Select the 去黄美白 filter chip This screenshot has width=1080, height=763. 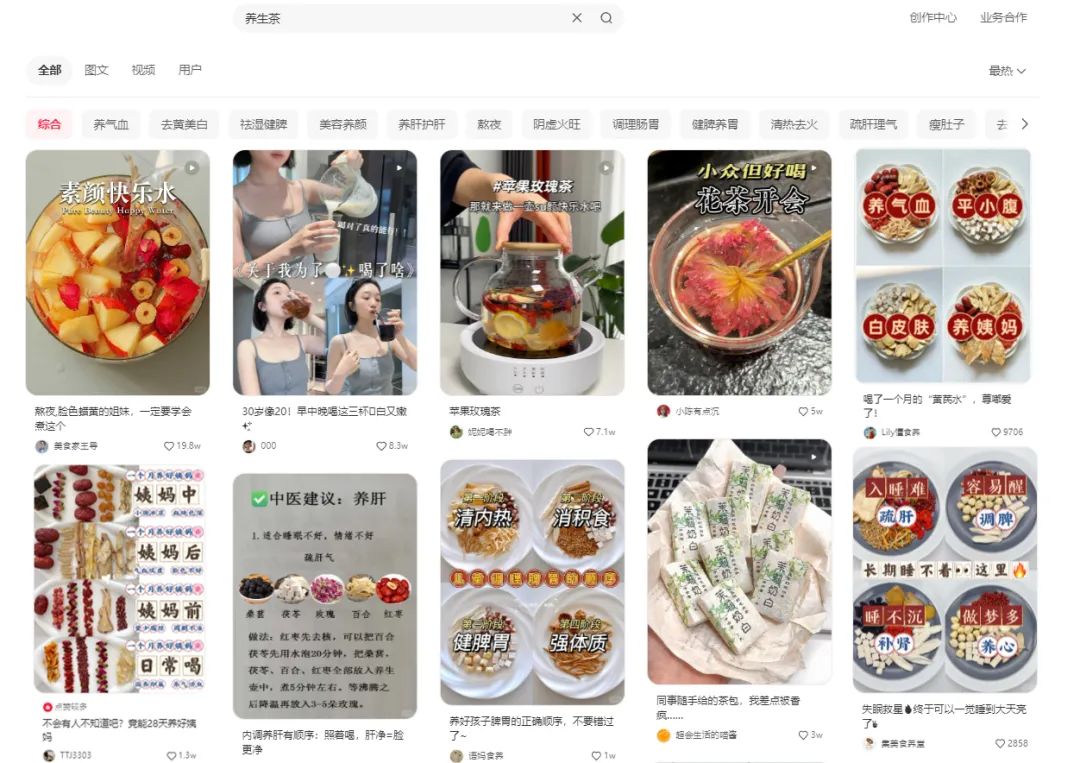pyautogui.click(x=184, y=125)
